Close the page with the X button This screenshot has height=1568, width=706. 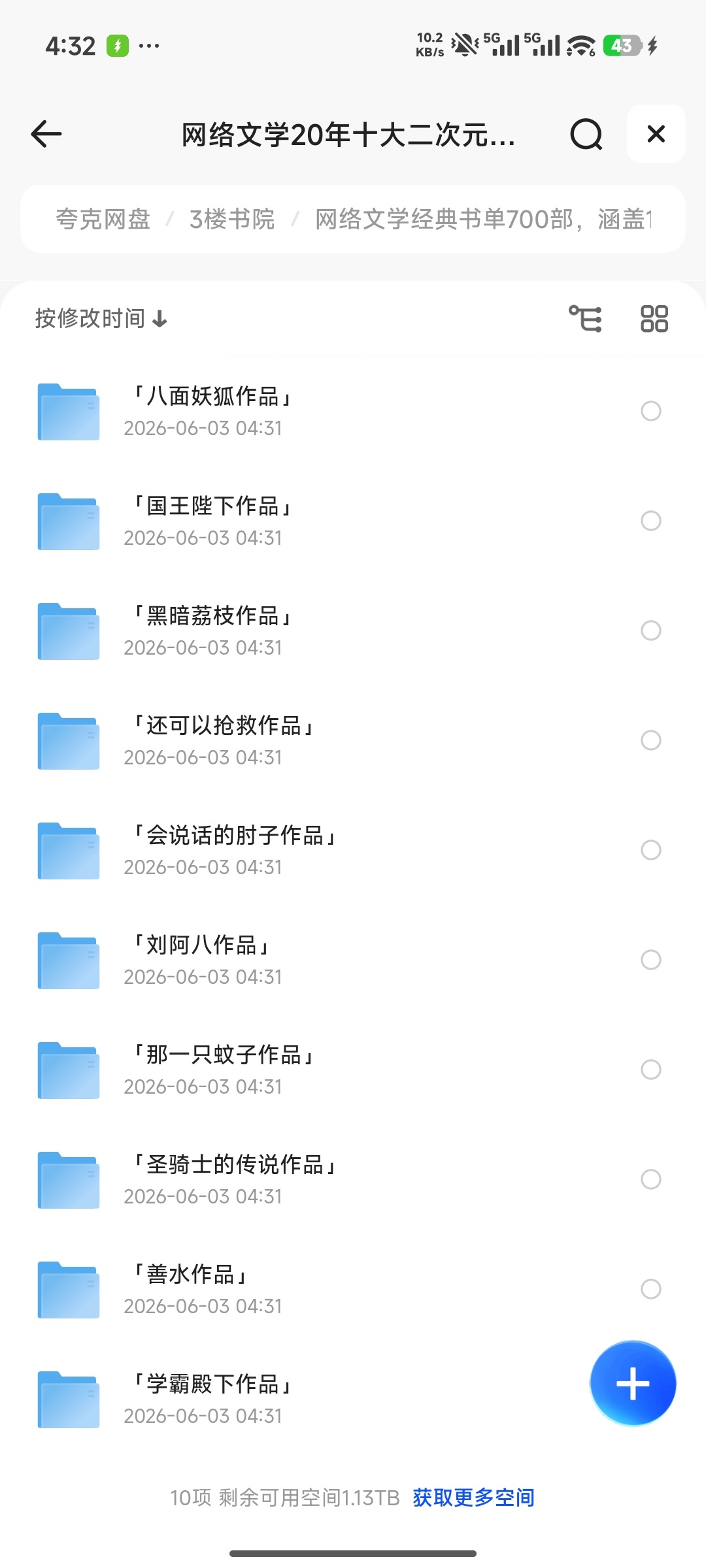tap(656, 134)
